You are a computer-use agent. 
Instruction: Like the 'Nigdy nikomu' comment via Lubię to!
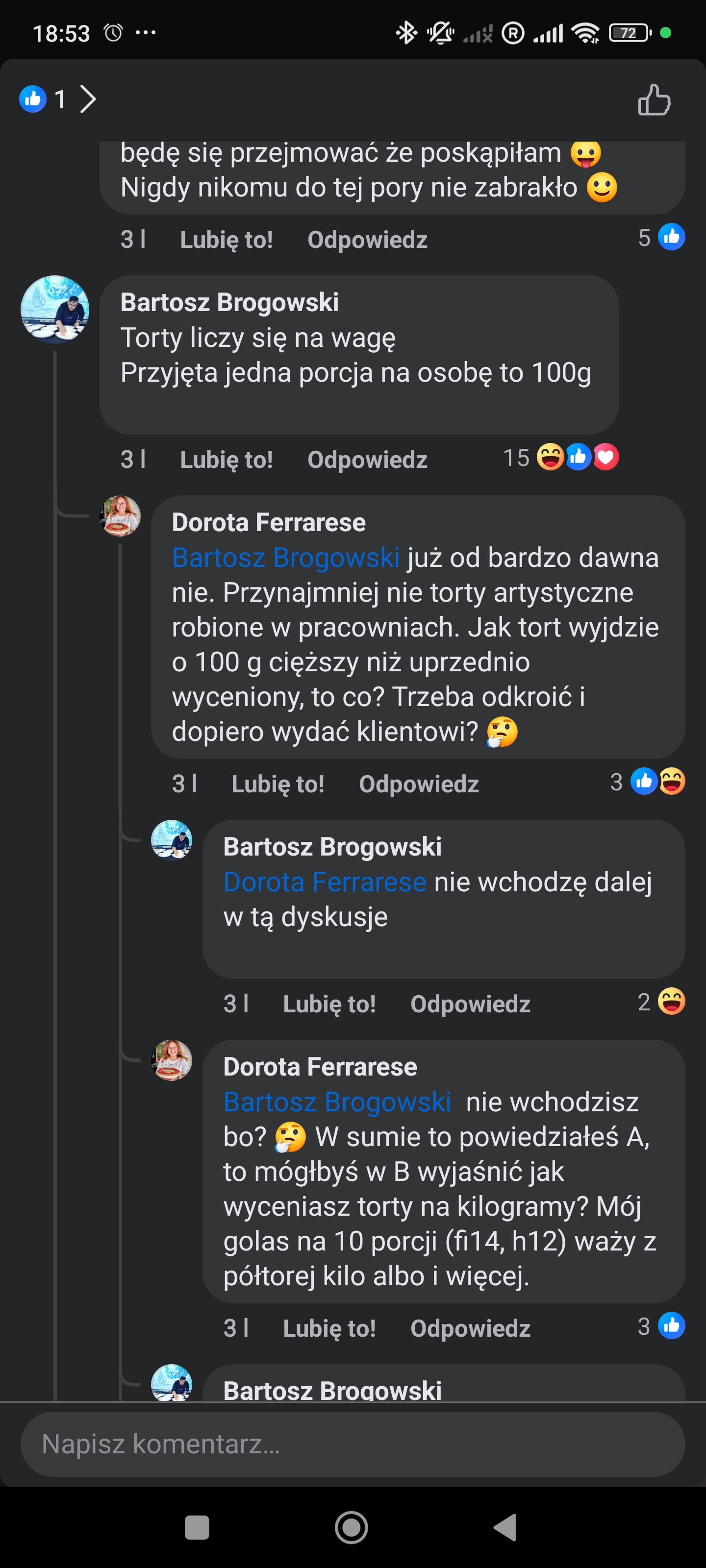coord(226,240)
